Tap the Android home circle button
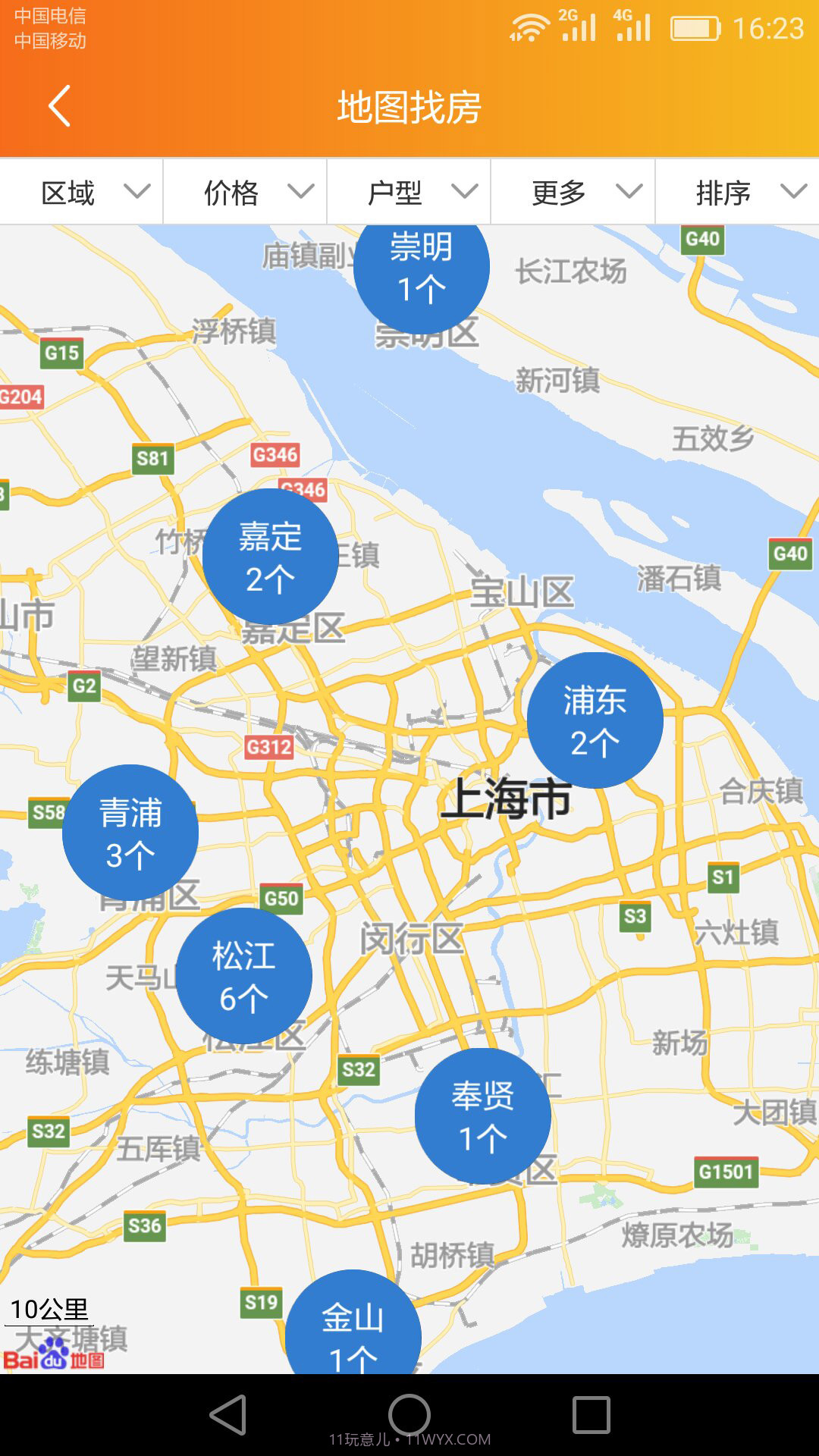The height and width of the screenshot is (1456, 819). tap(409, 1414)
